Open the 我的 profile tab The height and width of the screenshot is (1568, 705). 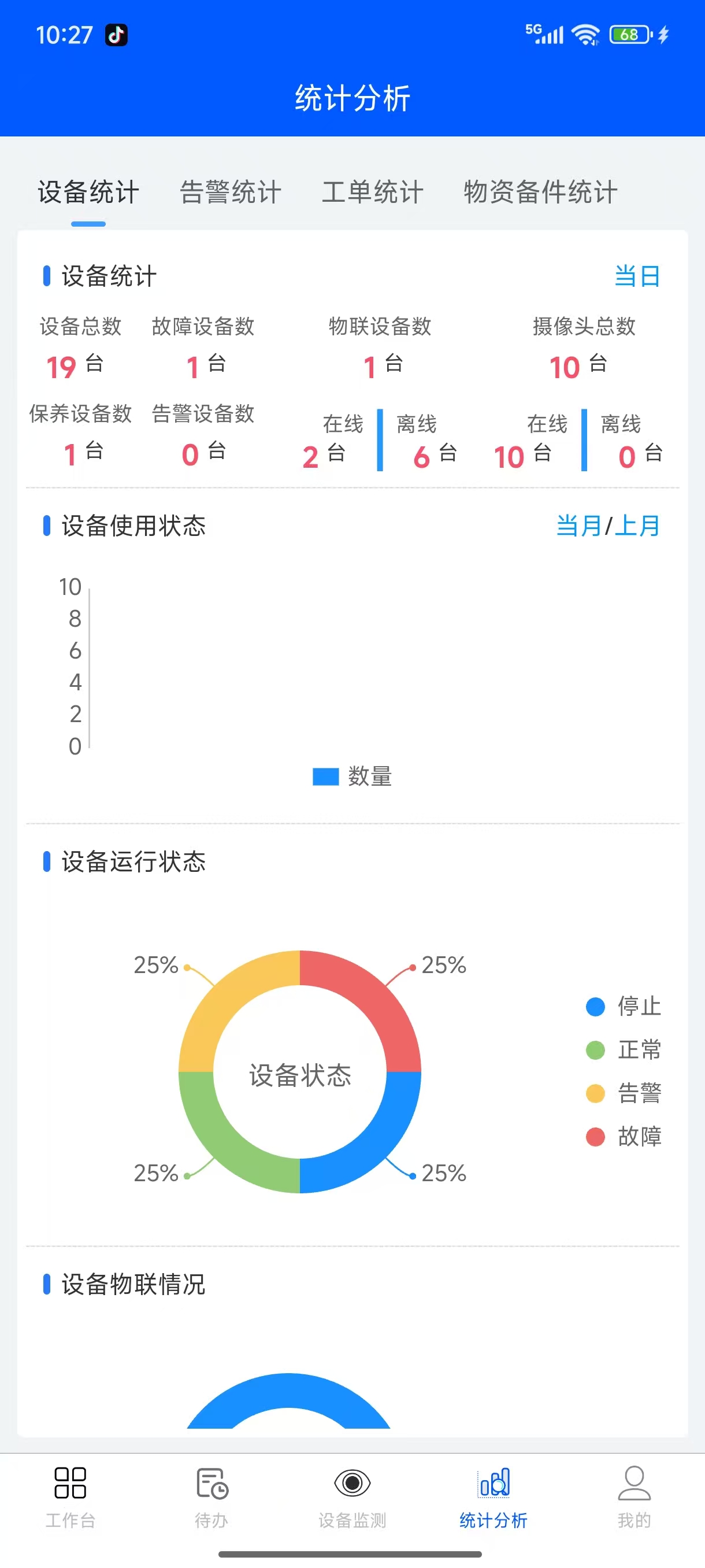click(x=634, y=1496)
